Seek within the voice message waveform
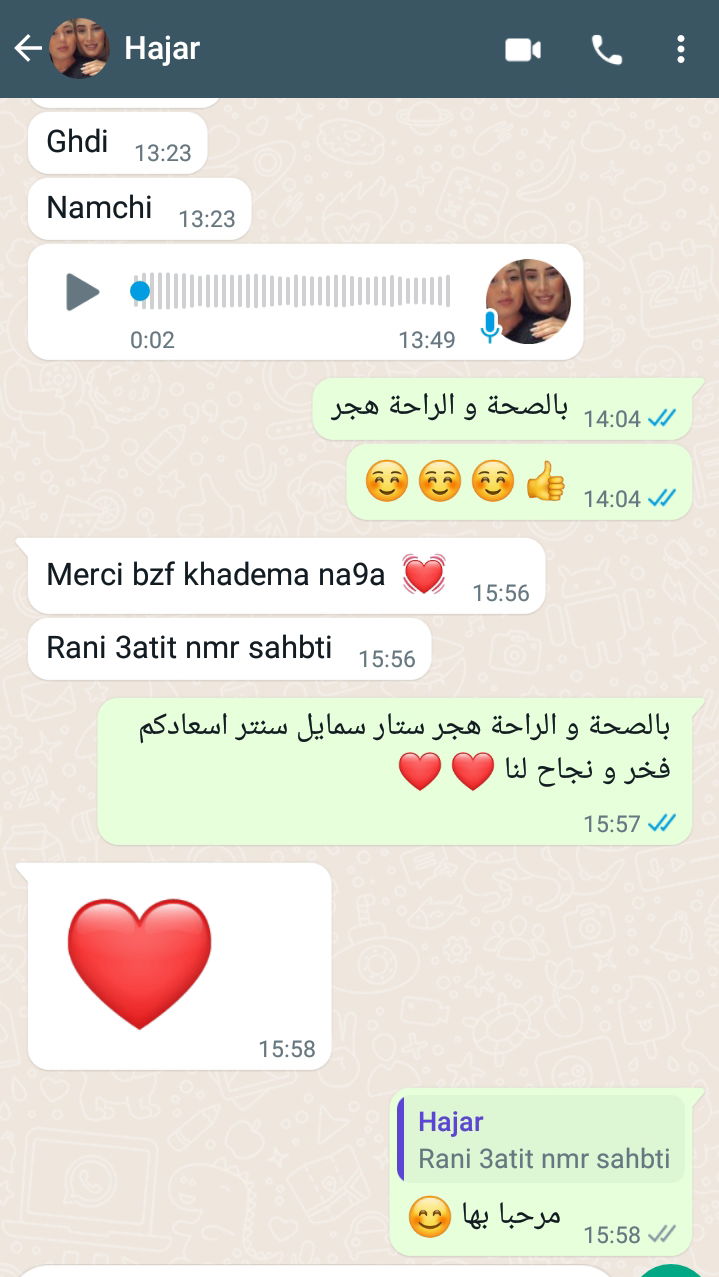The height and width of the screenshot is (1277, 719). point(300,291)
